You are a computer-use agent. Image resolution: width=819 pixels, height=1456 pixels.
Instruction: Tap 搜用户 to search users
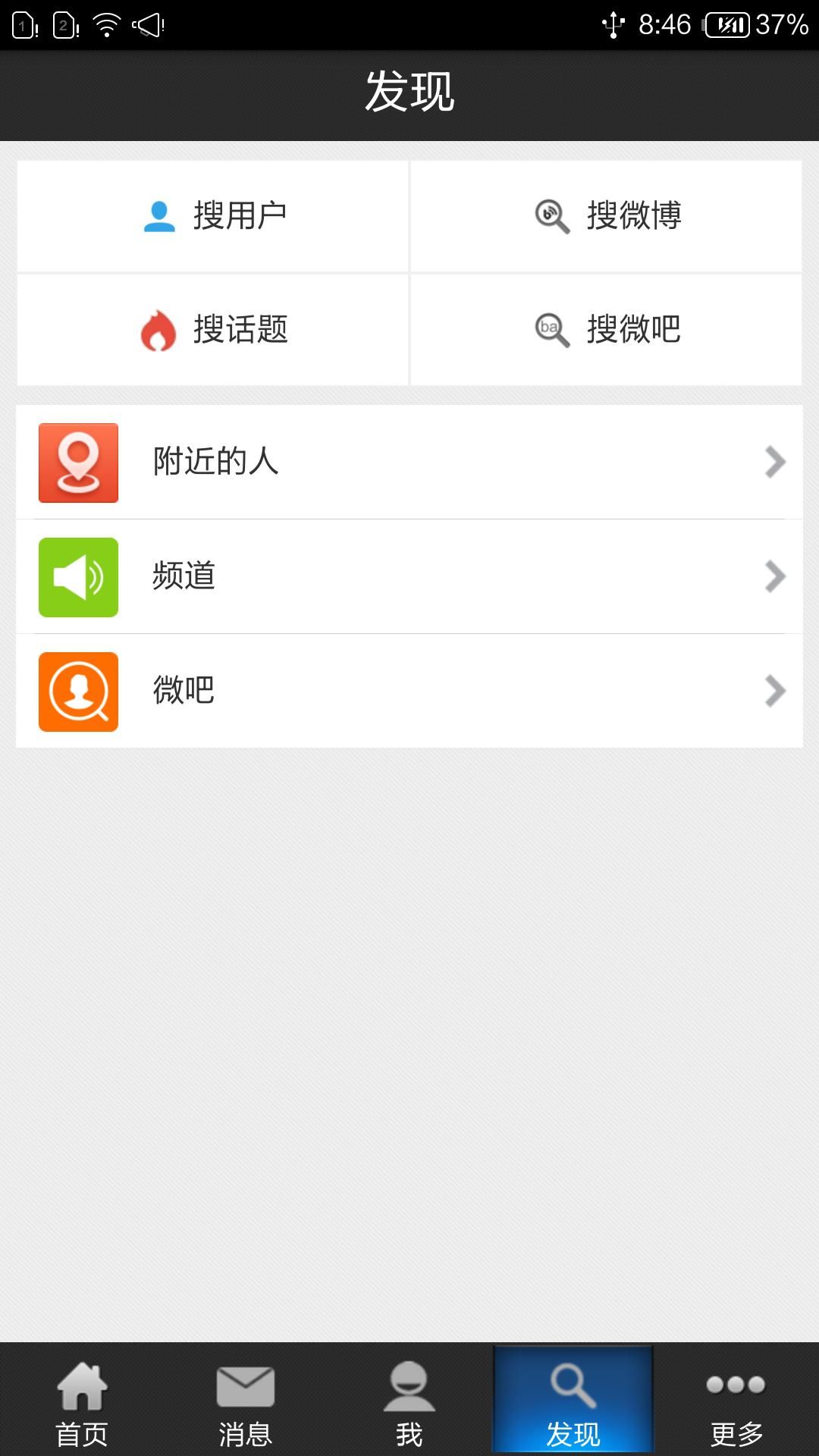point(213,216)
